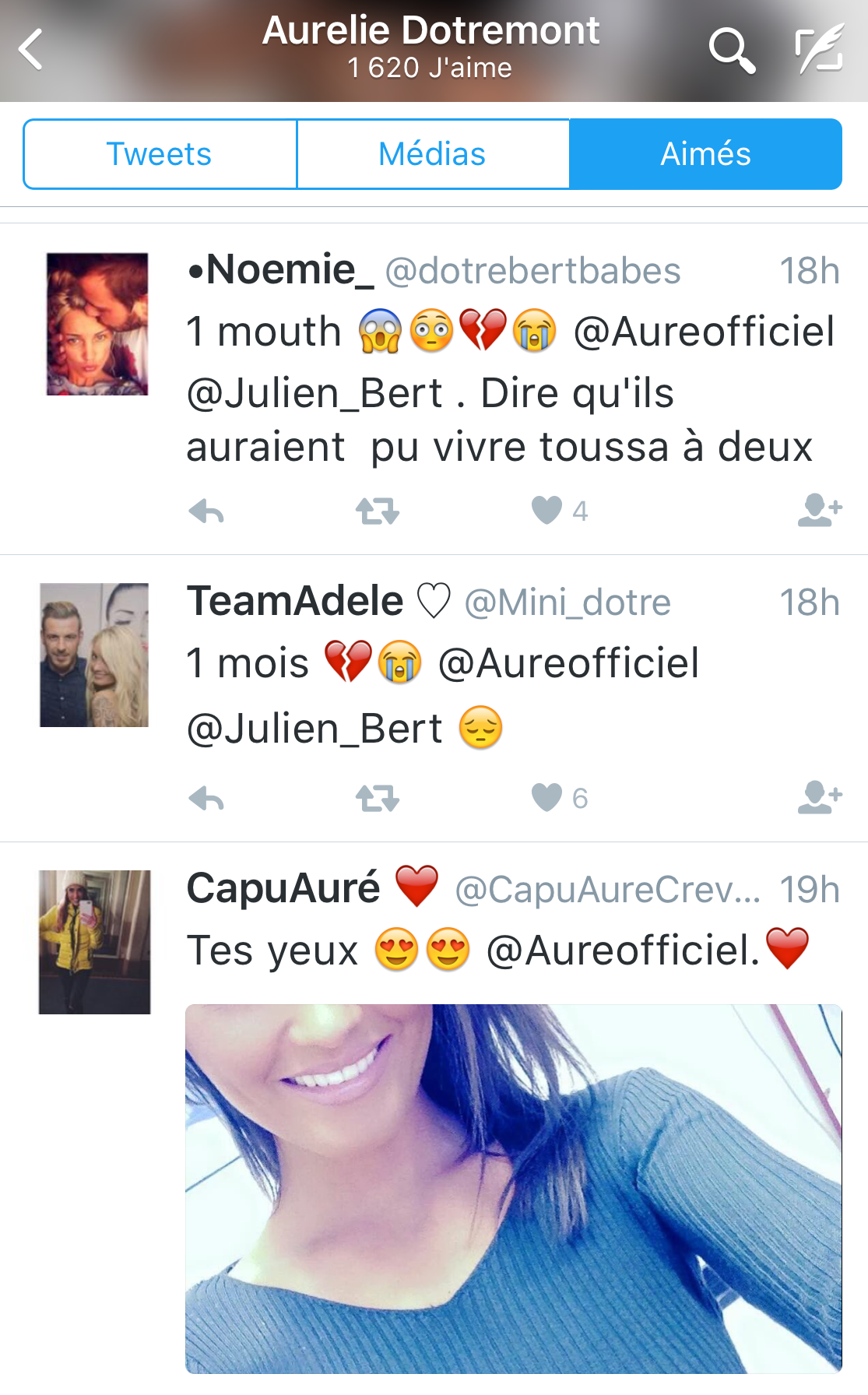Retweet •Noemie_'s tweet
868x1395 pixels.
(378, 511)
